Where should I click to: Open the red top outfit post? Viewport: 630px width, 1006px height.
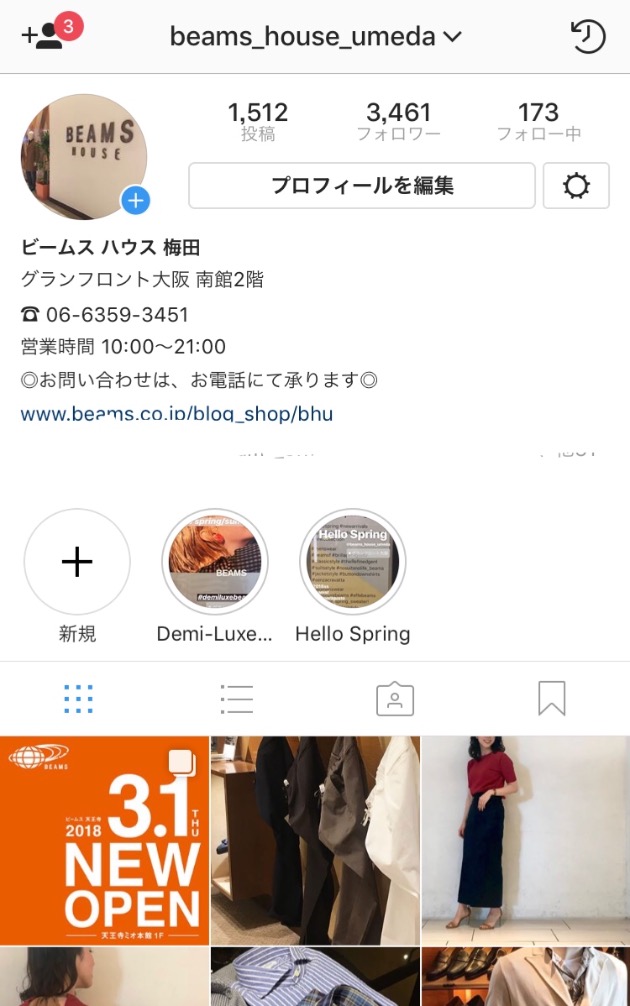pyautogui.click(x=526, y=840)
